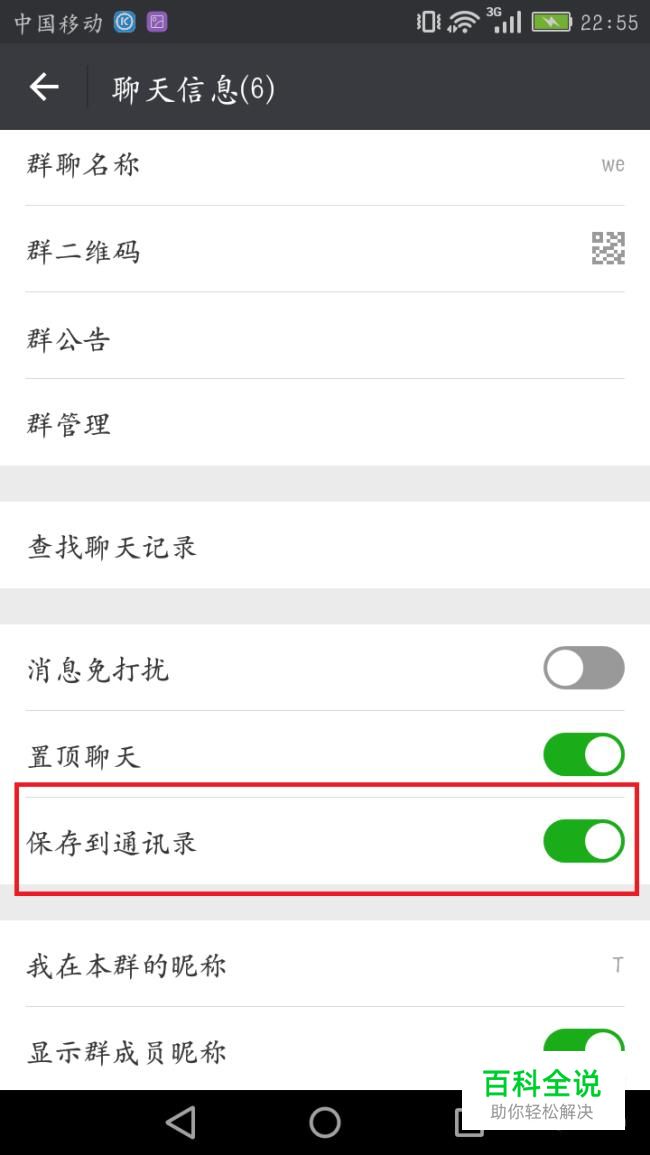This screenshot has width=650, height=1155.
Task: Open the 群二维码 row
Action: (325, 250)
